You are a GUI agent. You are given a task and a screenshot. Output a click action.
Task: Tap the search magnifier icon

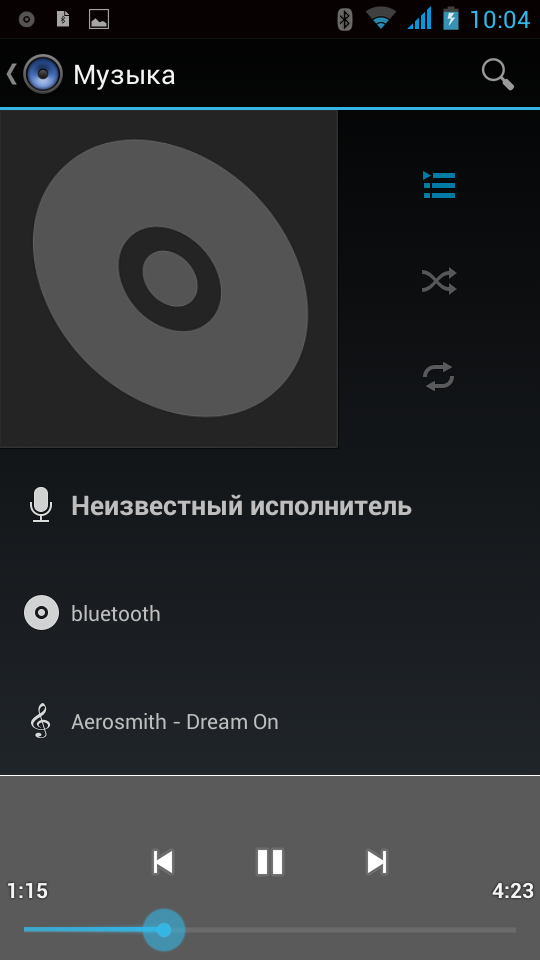click(x=497, y=75)
